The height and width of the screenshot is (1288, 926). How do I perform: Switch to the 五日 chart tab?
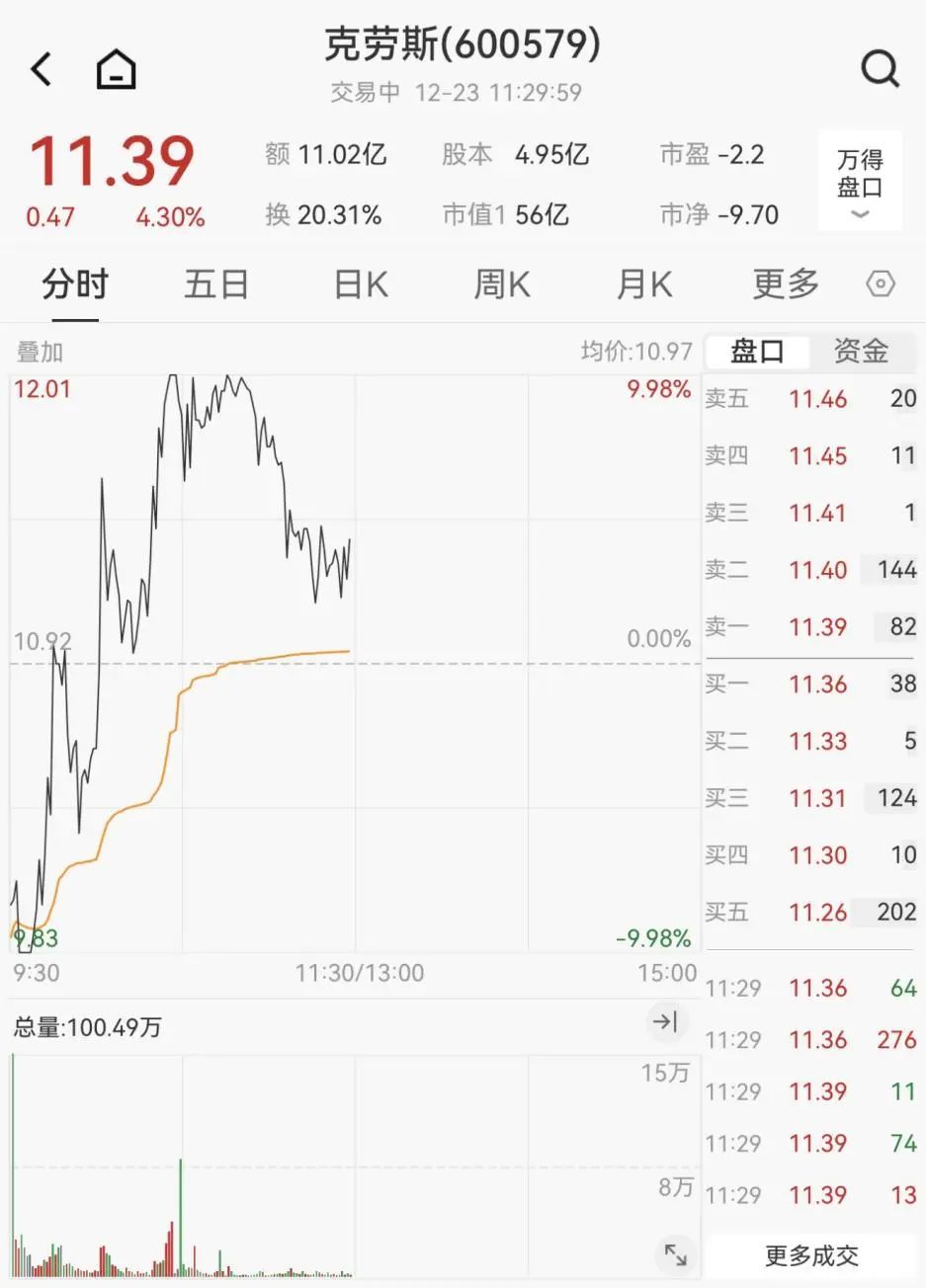pyautogui.click(x=215, y=284)
